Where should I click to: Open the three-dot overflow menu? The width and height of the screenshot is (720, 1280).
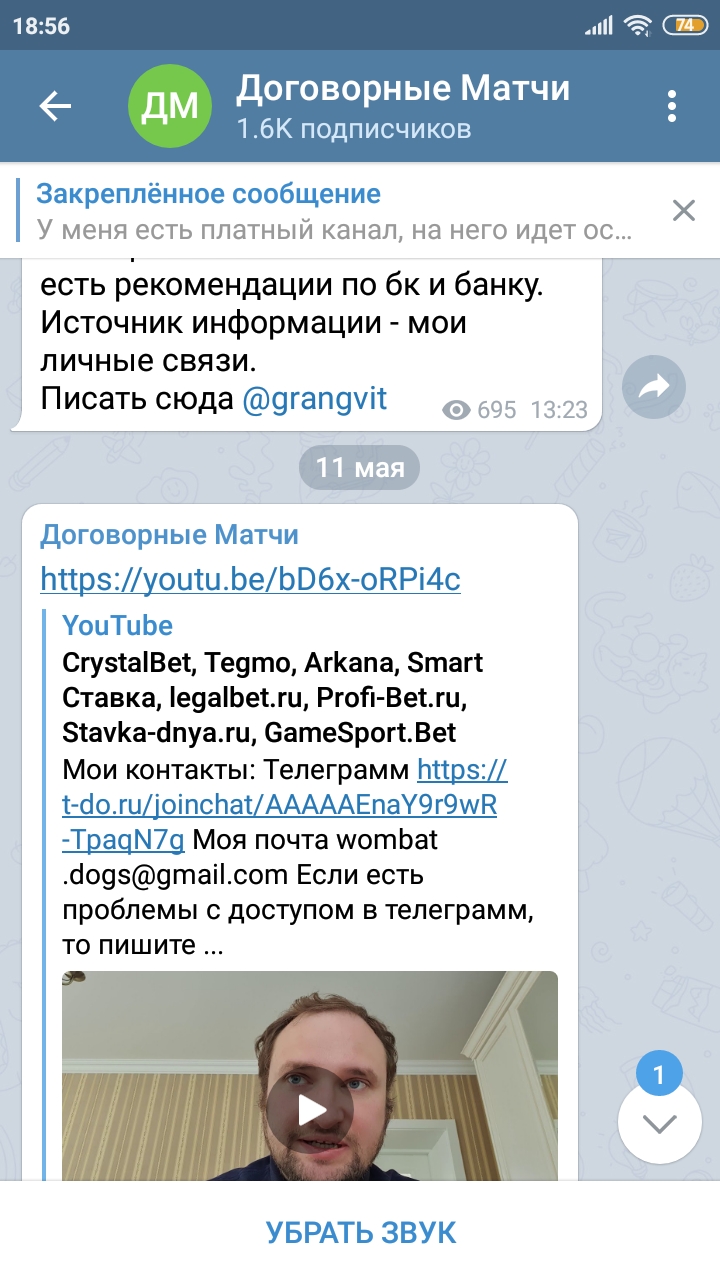pyautogui.click(x=672, y=106)
